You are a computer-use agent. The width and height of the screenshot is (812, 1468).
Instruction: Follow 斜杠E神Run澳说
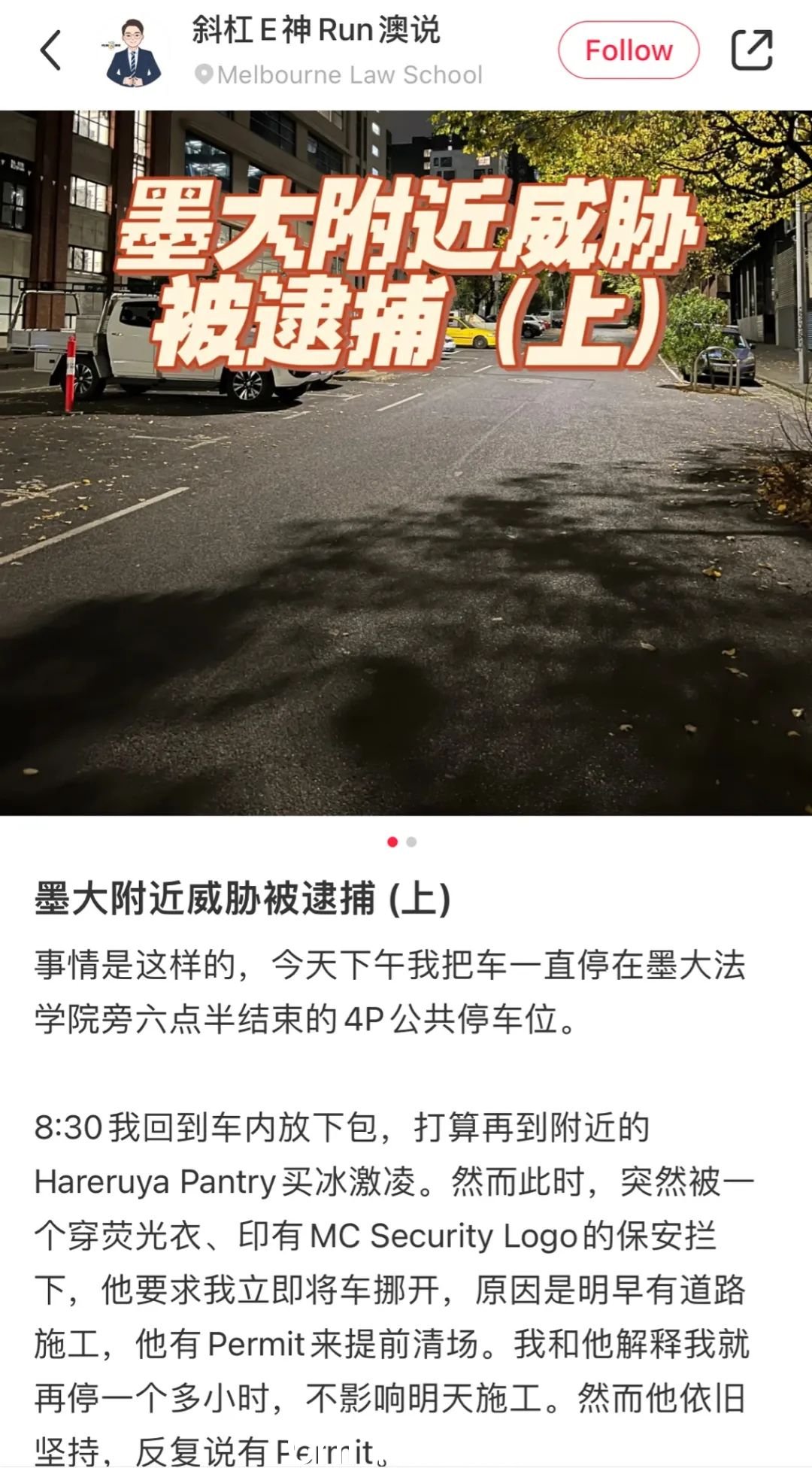pyautogui.click(x=628, y=50)
